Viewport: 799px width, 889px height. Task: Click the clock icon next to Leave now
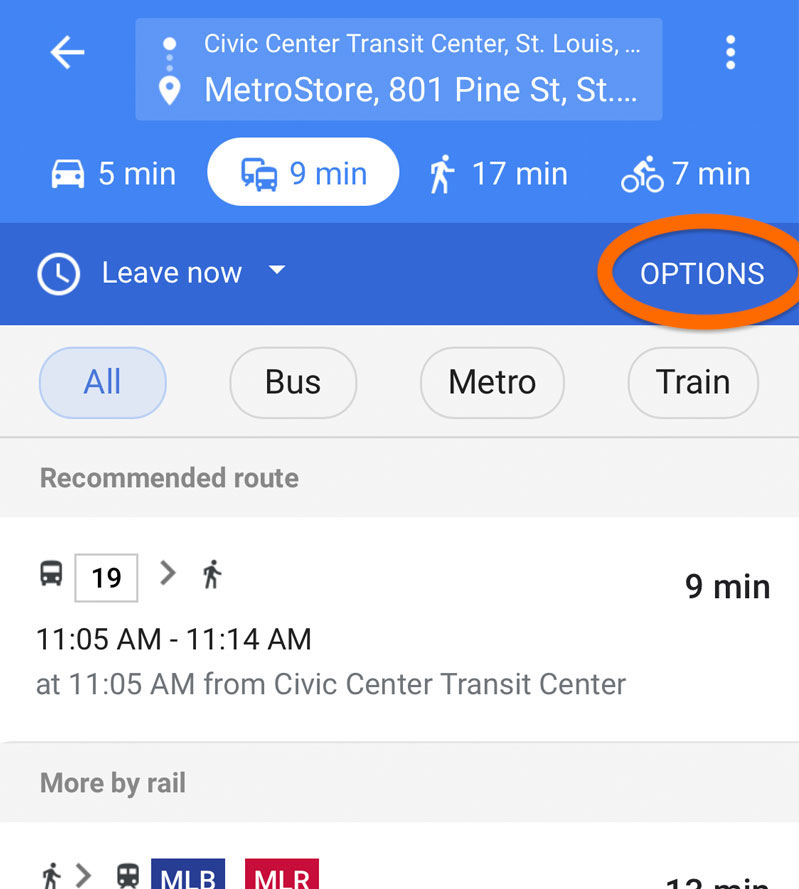click(57, 272)
